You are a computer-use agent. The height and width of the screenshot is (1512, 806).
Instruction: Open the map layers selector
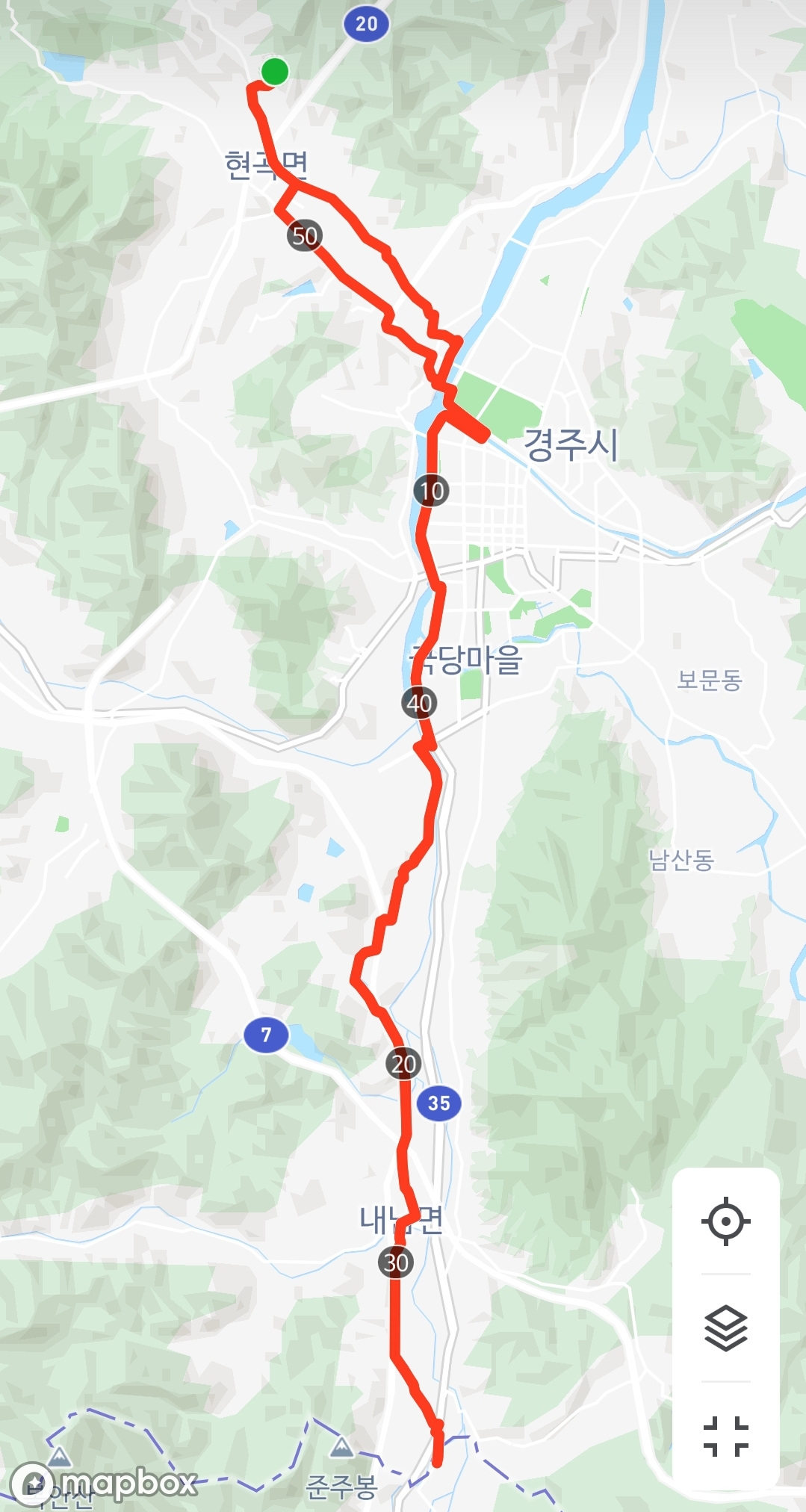point(725,1327)
